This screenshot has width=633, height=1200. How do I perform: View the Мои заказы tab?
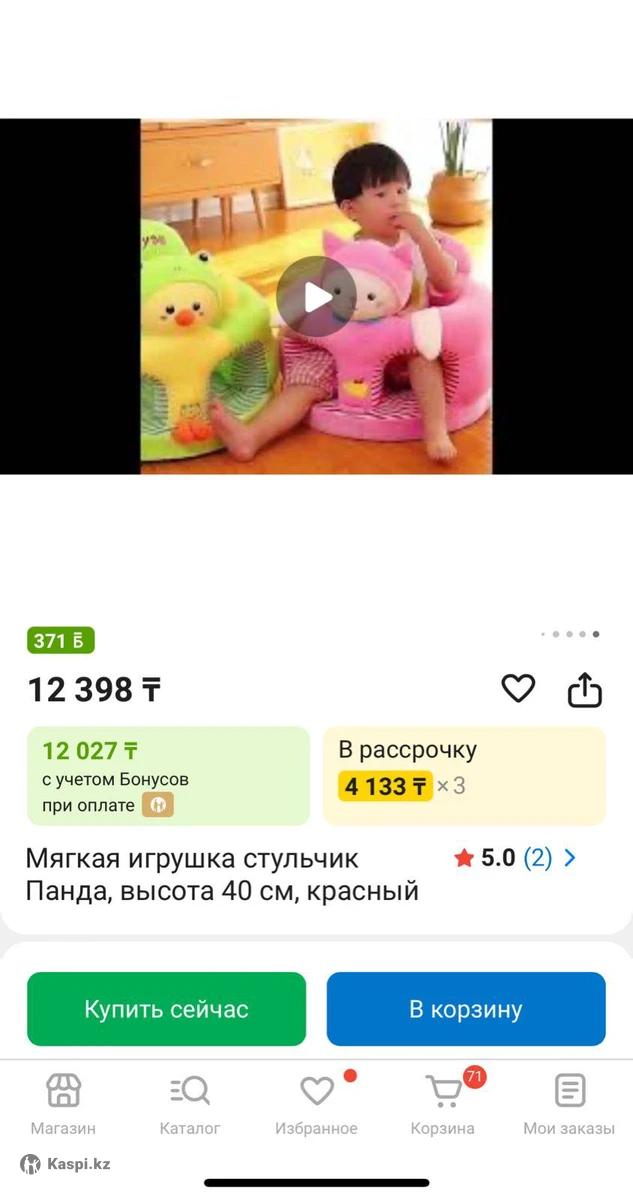click(569, 1104)
